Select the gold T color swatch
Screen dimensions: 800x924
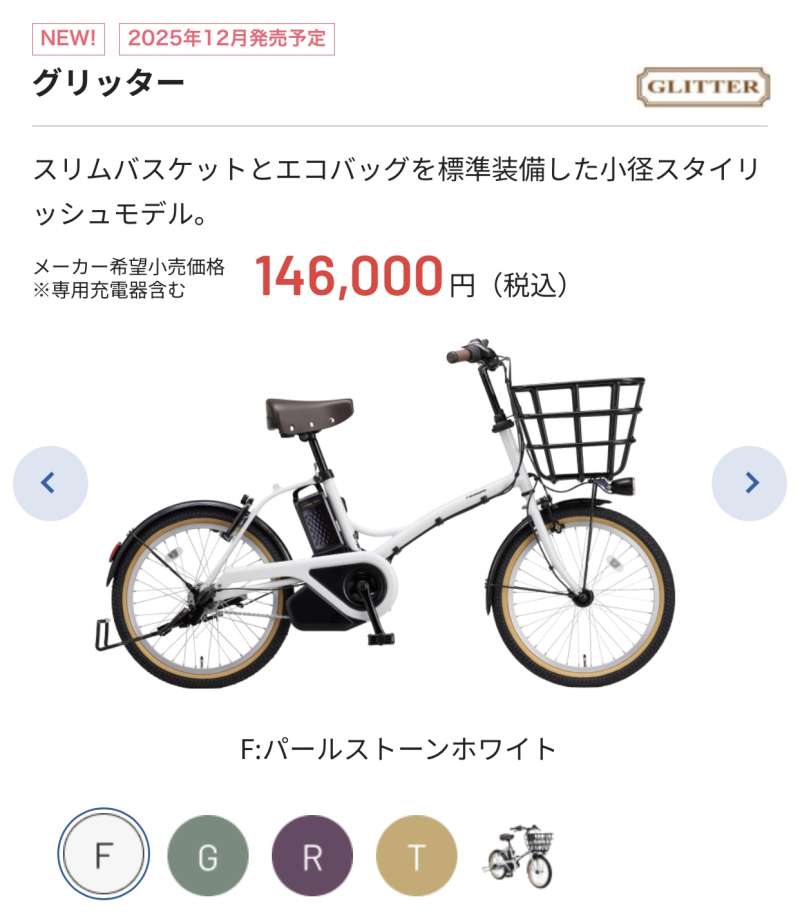coord(416,856)
